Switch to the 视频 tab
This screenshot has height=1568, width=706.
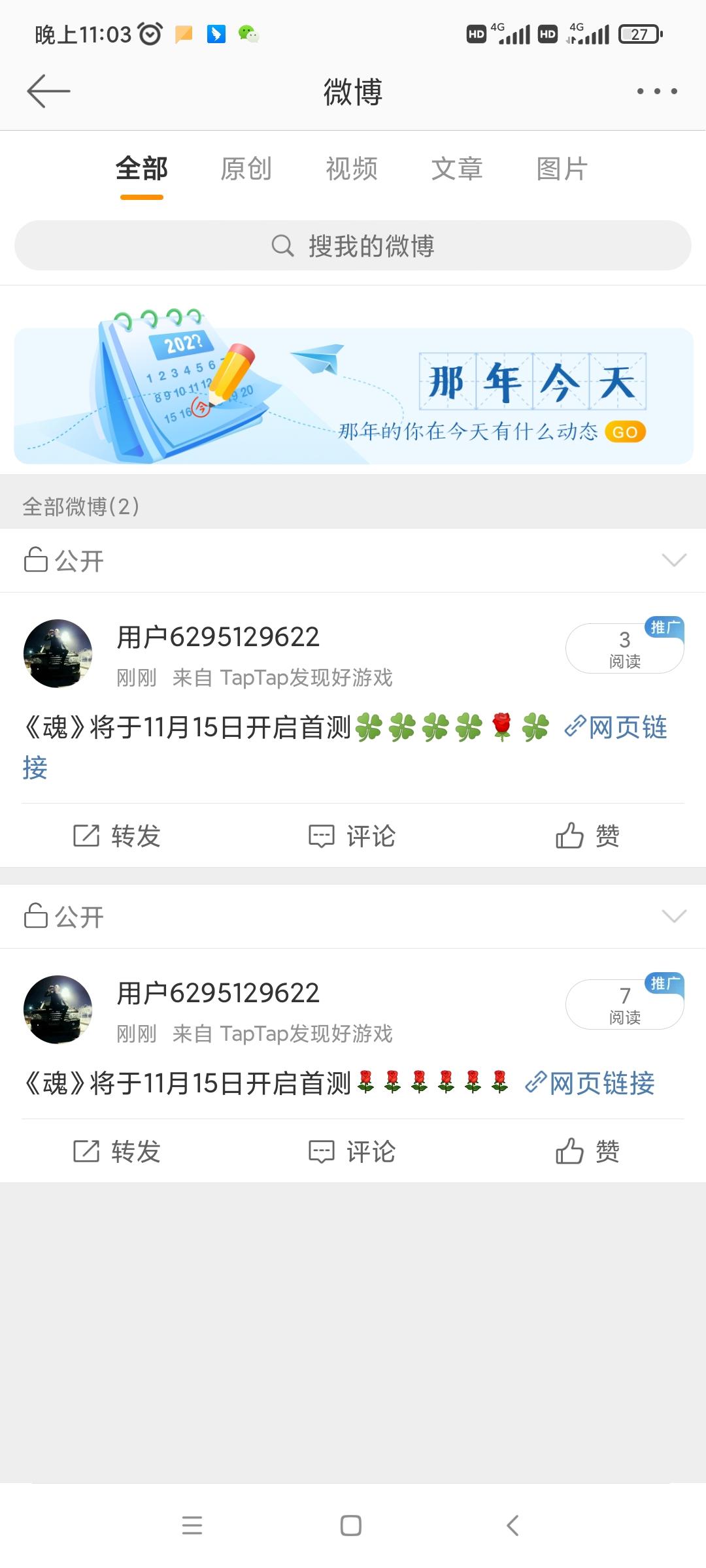(352, 169)
